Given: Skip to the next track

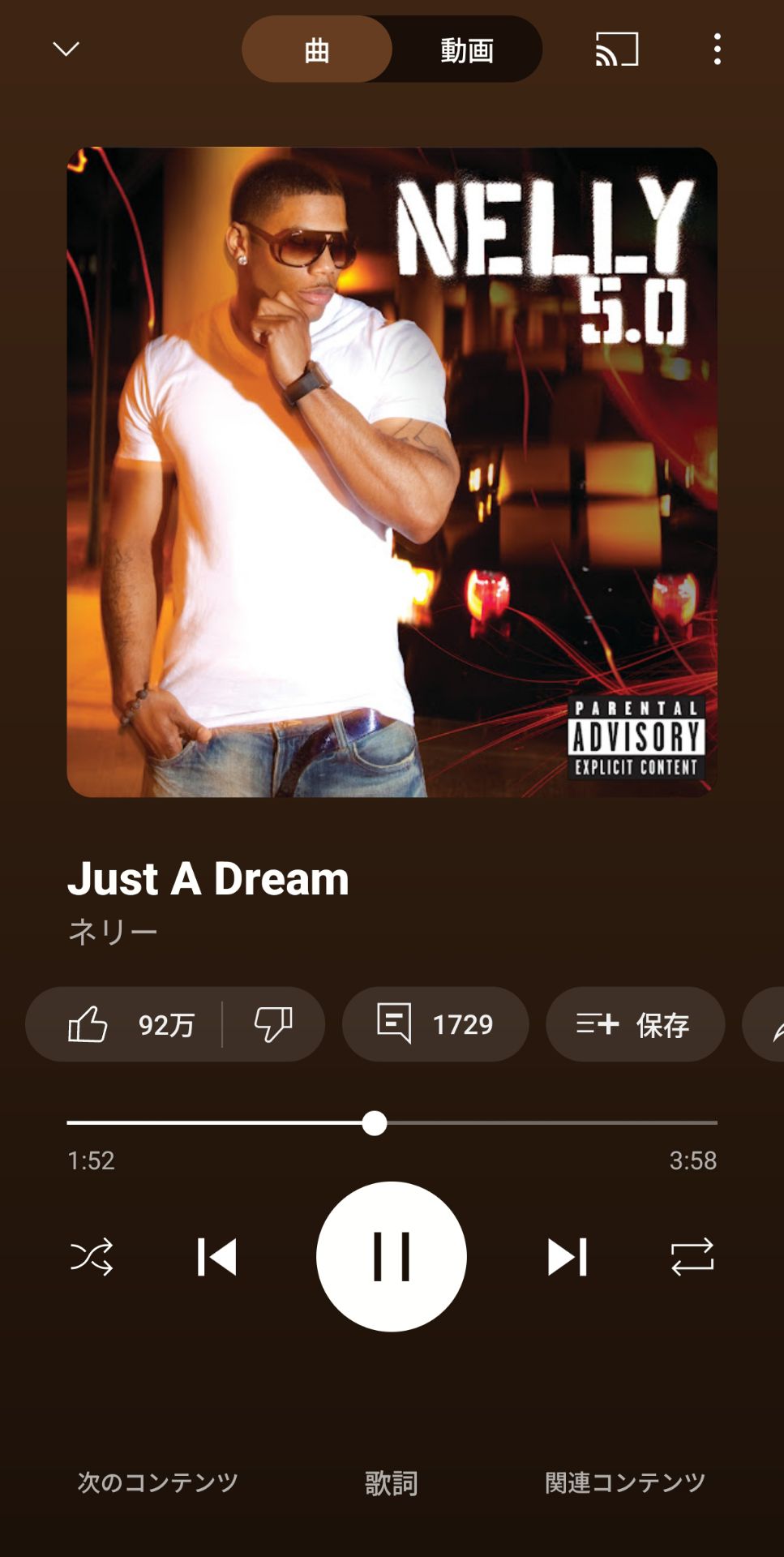Looking at the screenshot, I should [x=567, y=1257].
